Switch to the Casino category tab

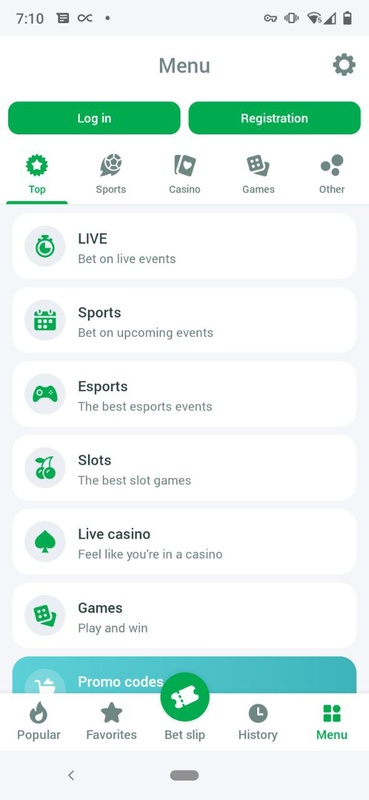pyautogui.click(x=185, y=174)
